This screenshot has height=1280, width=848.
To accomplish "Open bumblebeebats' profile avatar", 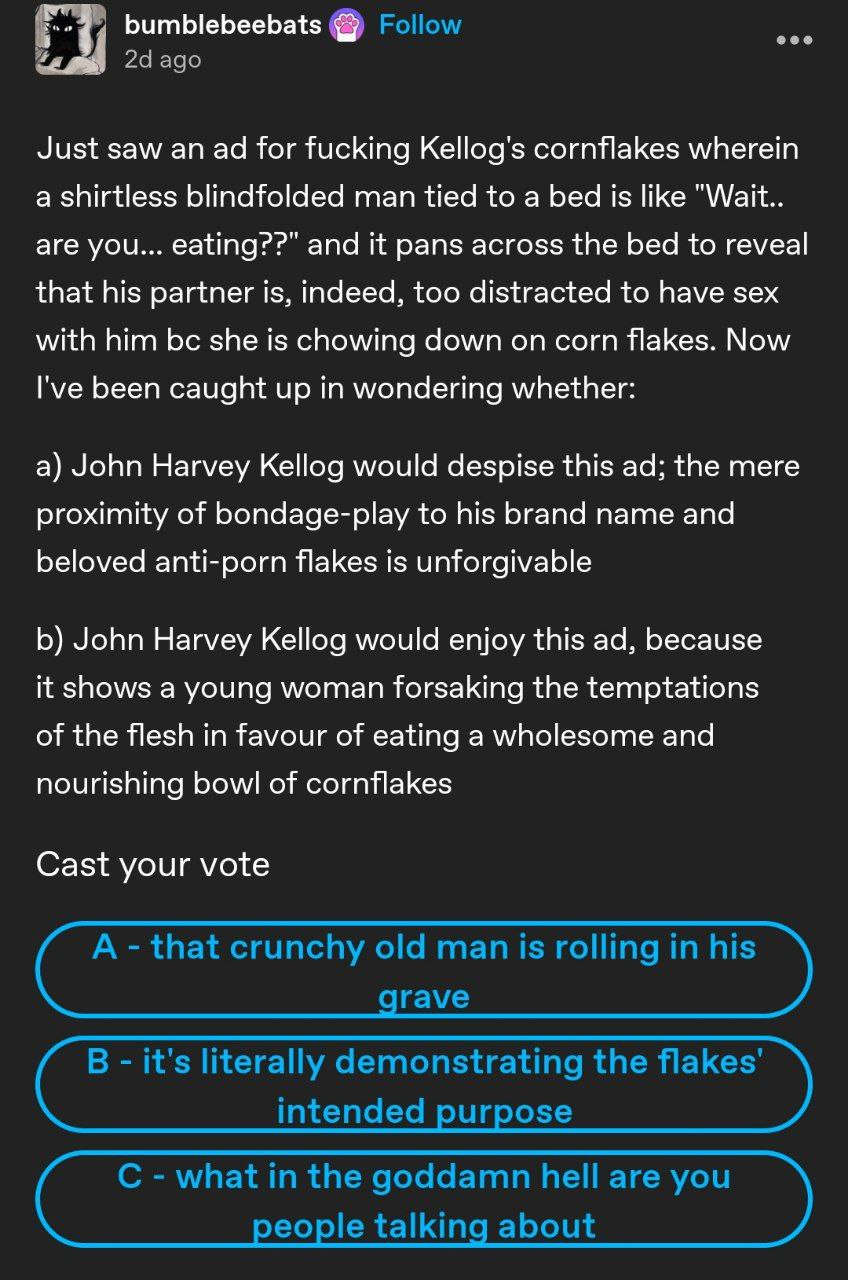I will point(70,40).
